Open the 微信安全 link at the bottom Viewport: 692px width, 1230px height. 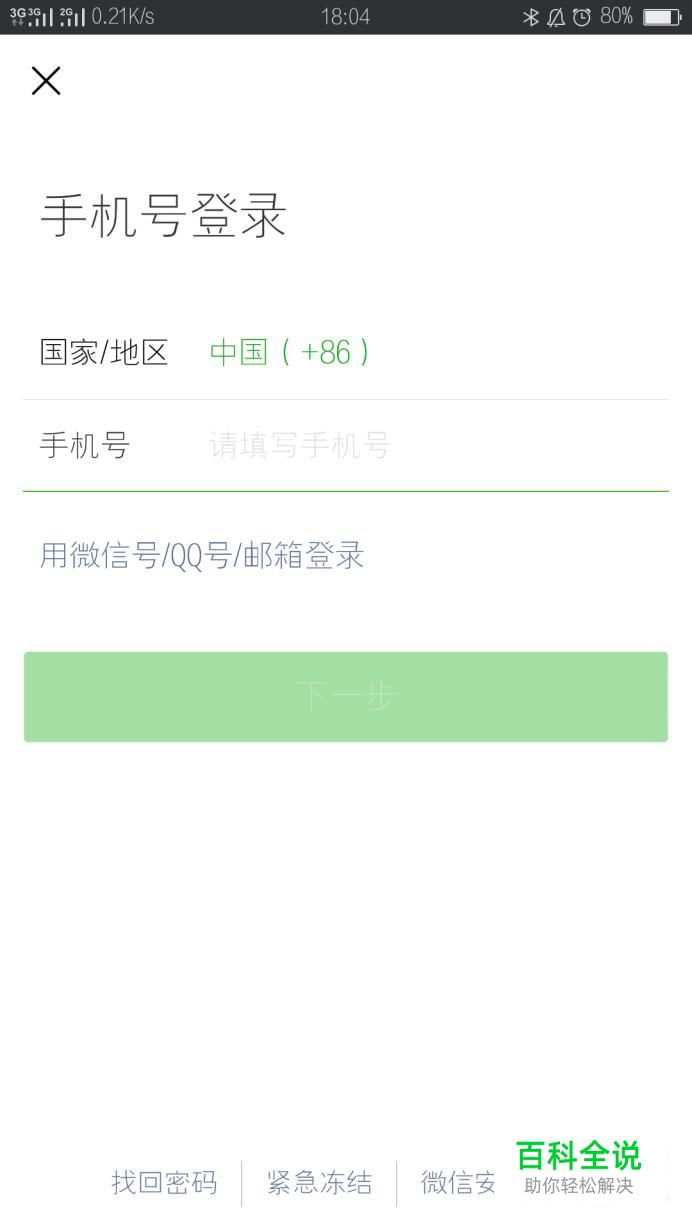coord(458,1183)
